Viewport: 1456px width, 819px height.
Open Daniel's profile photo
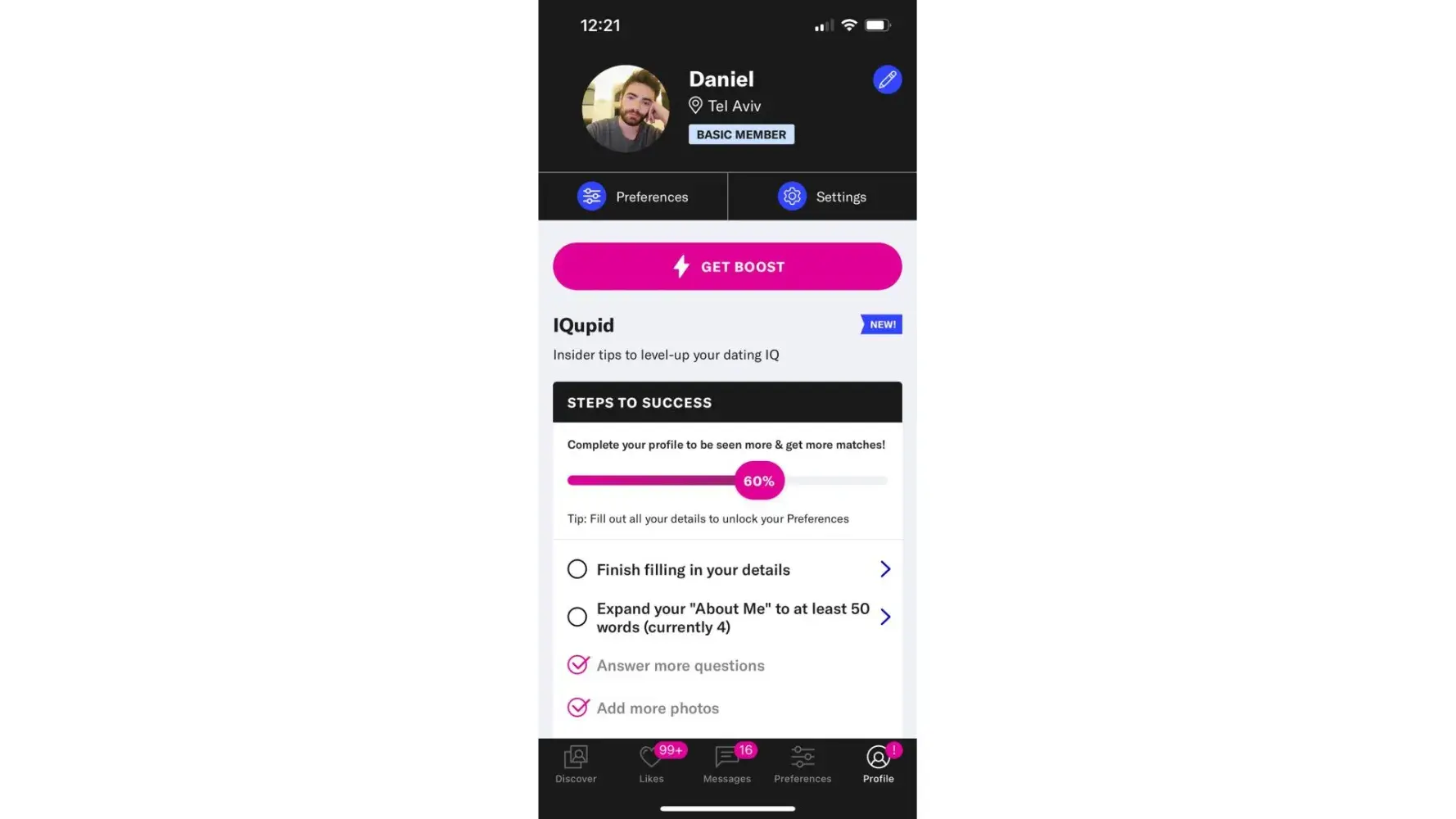coord(626,108)
